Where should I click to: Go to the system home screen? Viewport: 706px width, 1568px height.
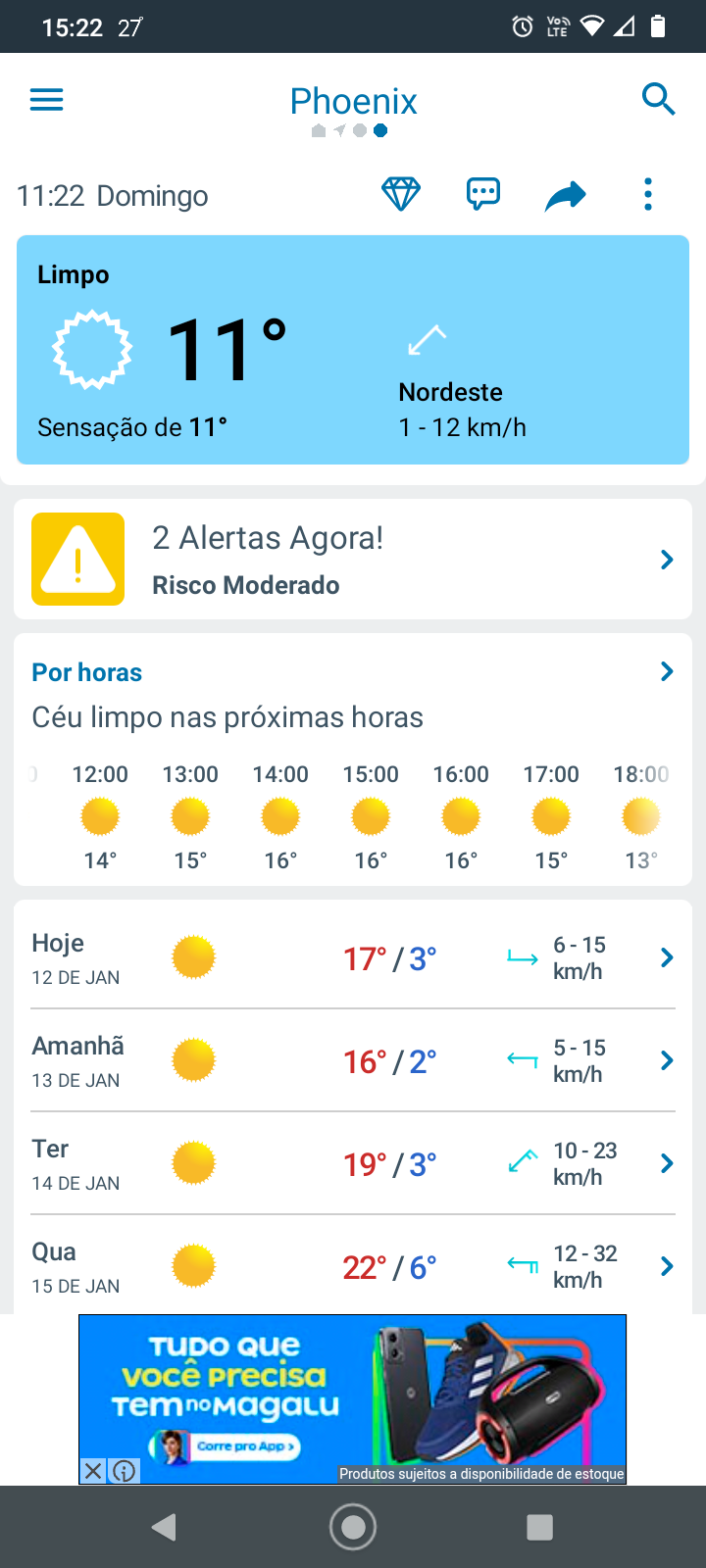coord(353,1527)
